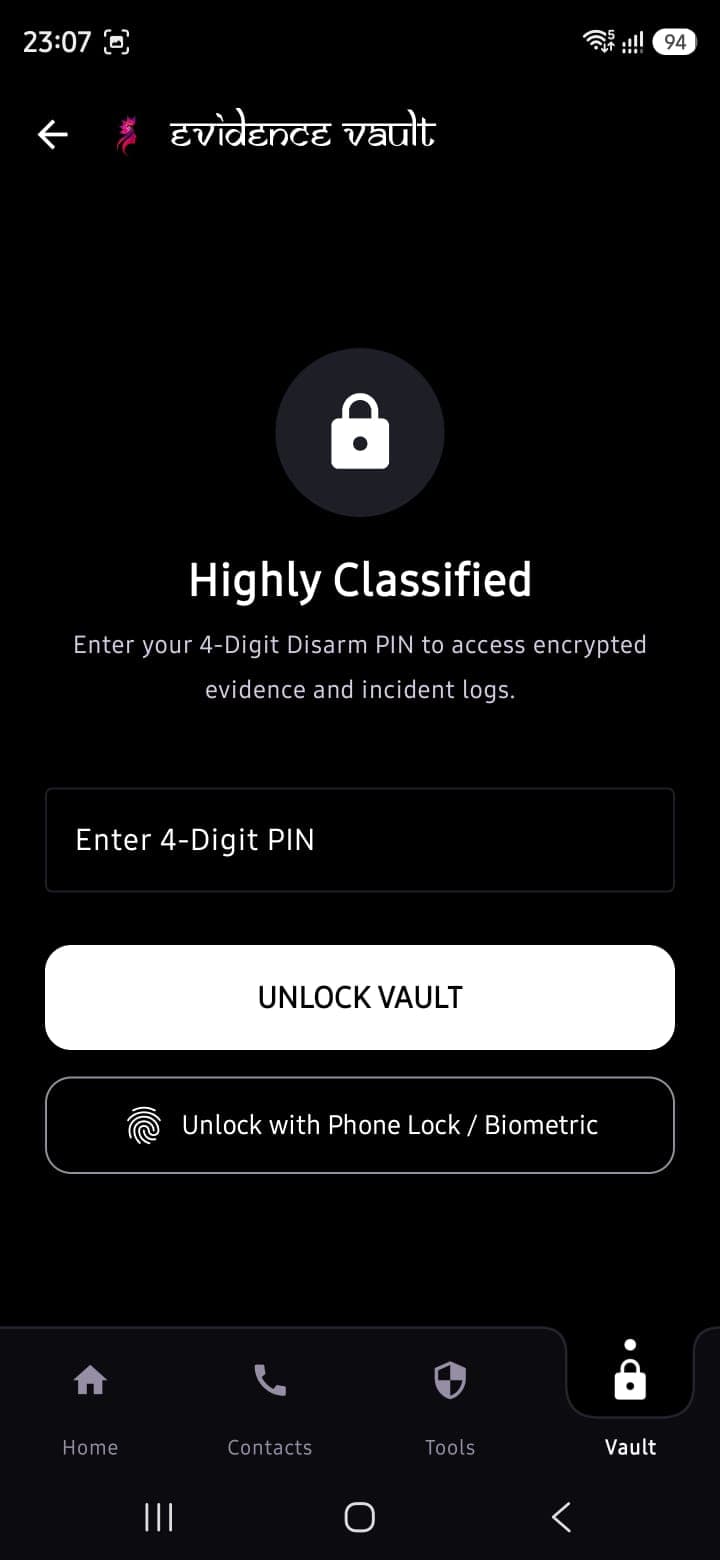Open the Contacts tab
Image resolution: width=720 pixels, height=1560 pixels.
pos(270,1410)
